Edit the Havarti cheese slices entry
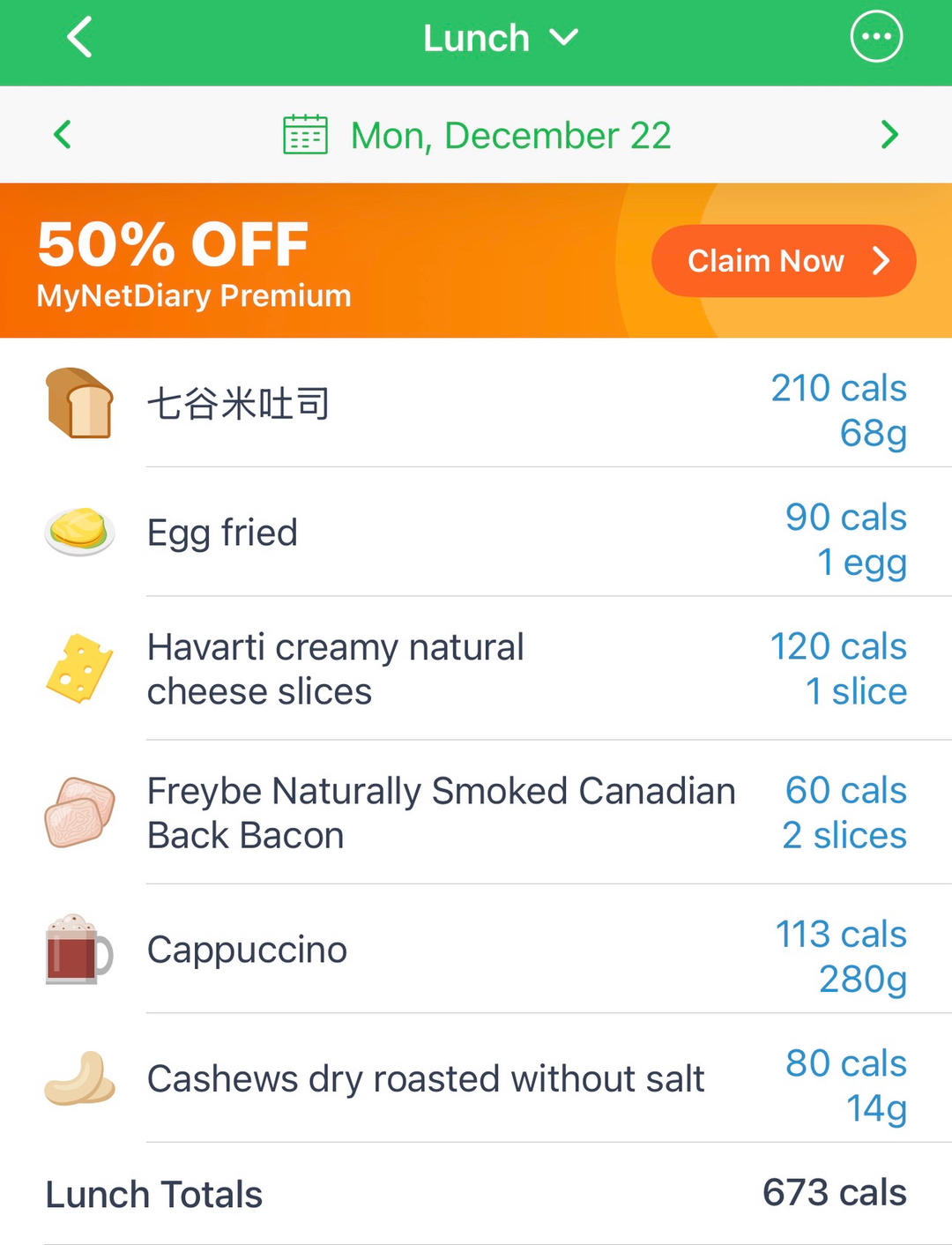Viewport: 952px width, 1245px height. tap(476, 668)
